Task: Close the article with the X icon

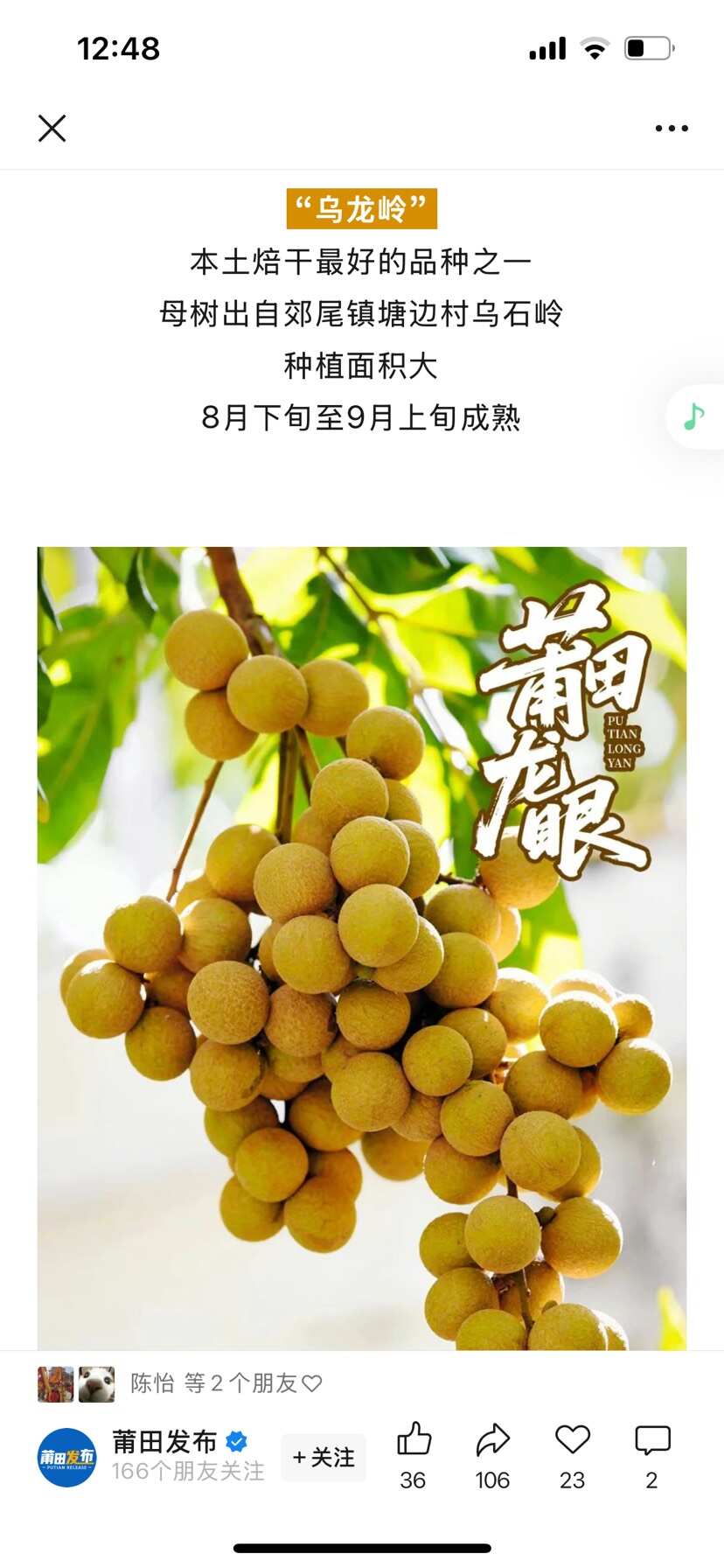Action: (52, 129)
